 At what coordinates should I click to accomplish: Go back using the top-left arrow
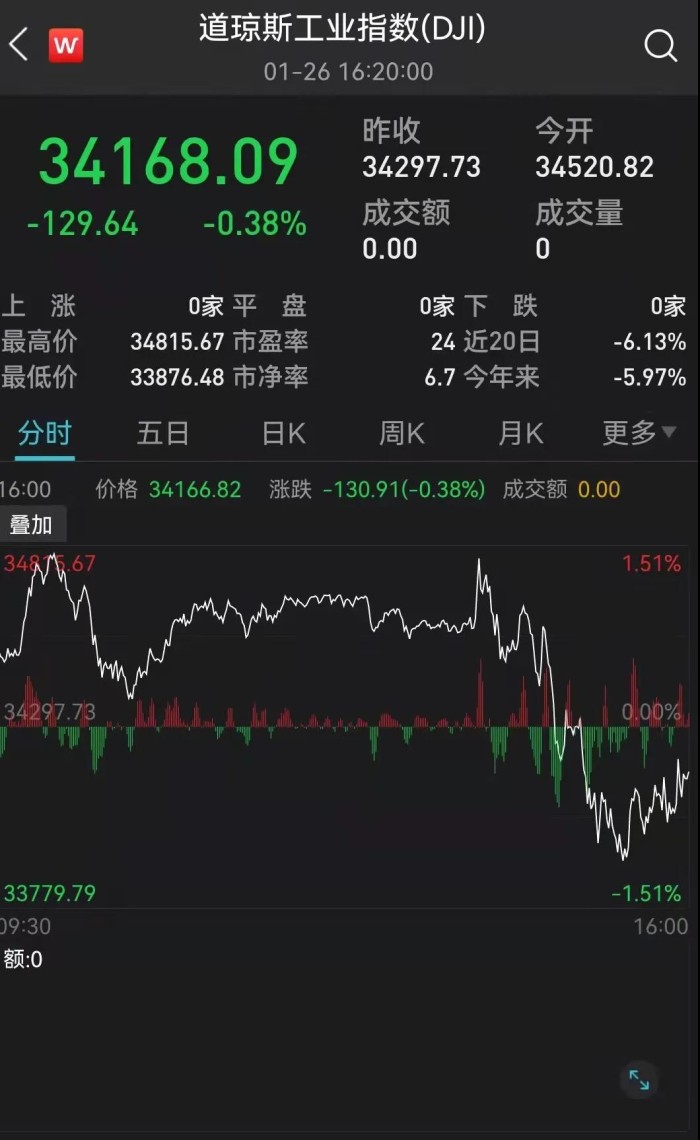pyautogui.click(x=19, y=45)
